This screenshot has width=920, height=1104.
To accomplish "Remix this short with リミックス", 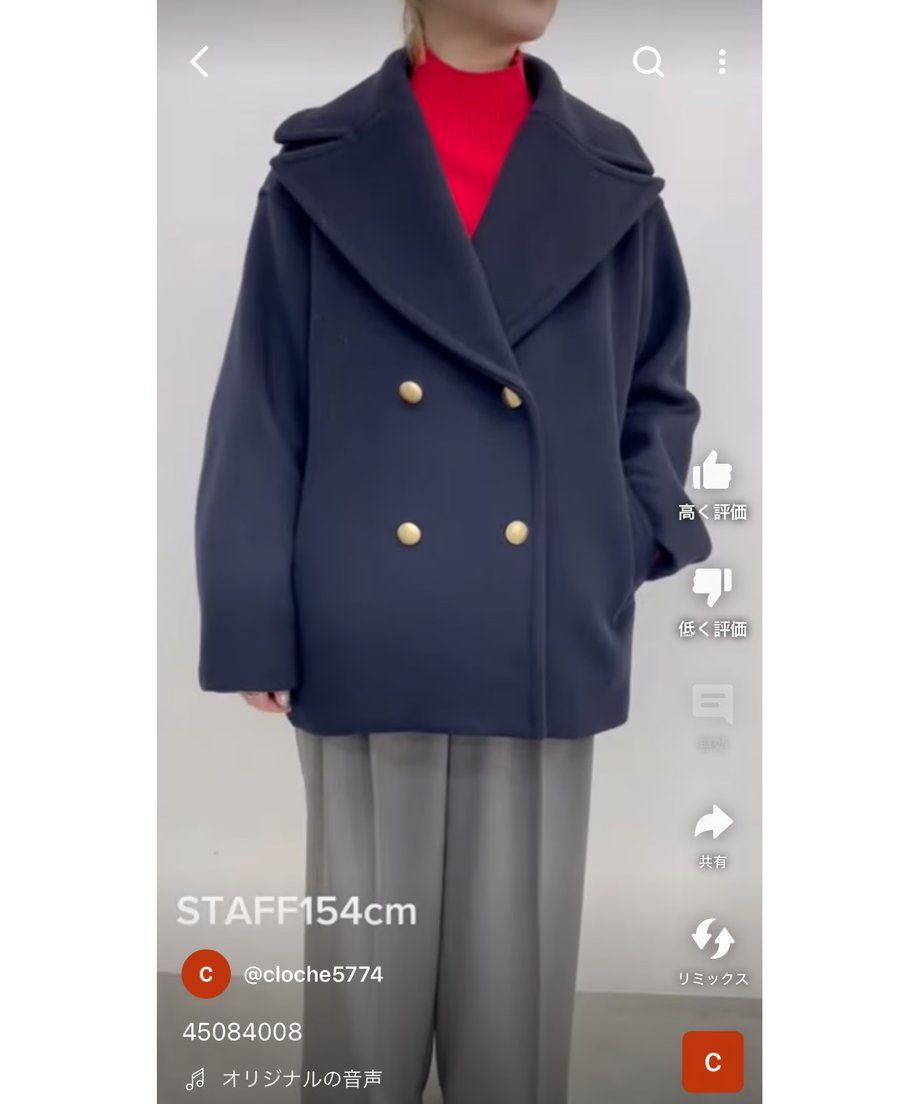I will [x=712, y=941].
